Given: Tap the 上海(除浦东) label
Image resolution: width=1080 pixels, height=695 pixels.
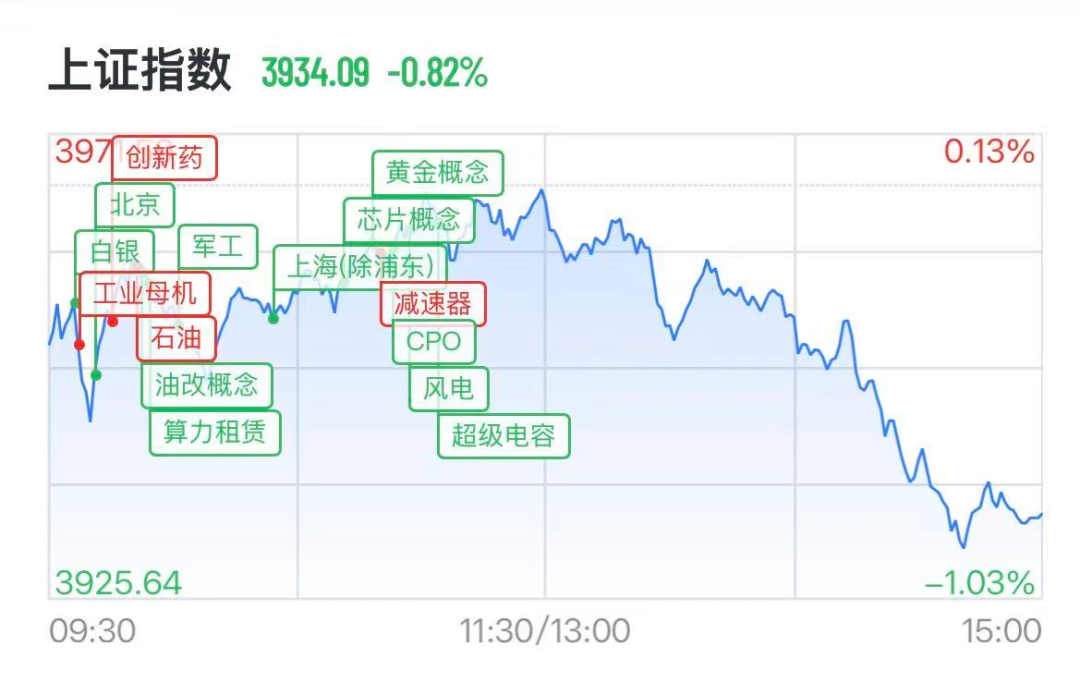Looking at the screenshot, I should point(360,267).
